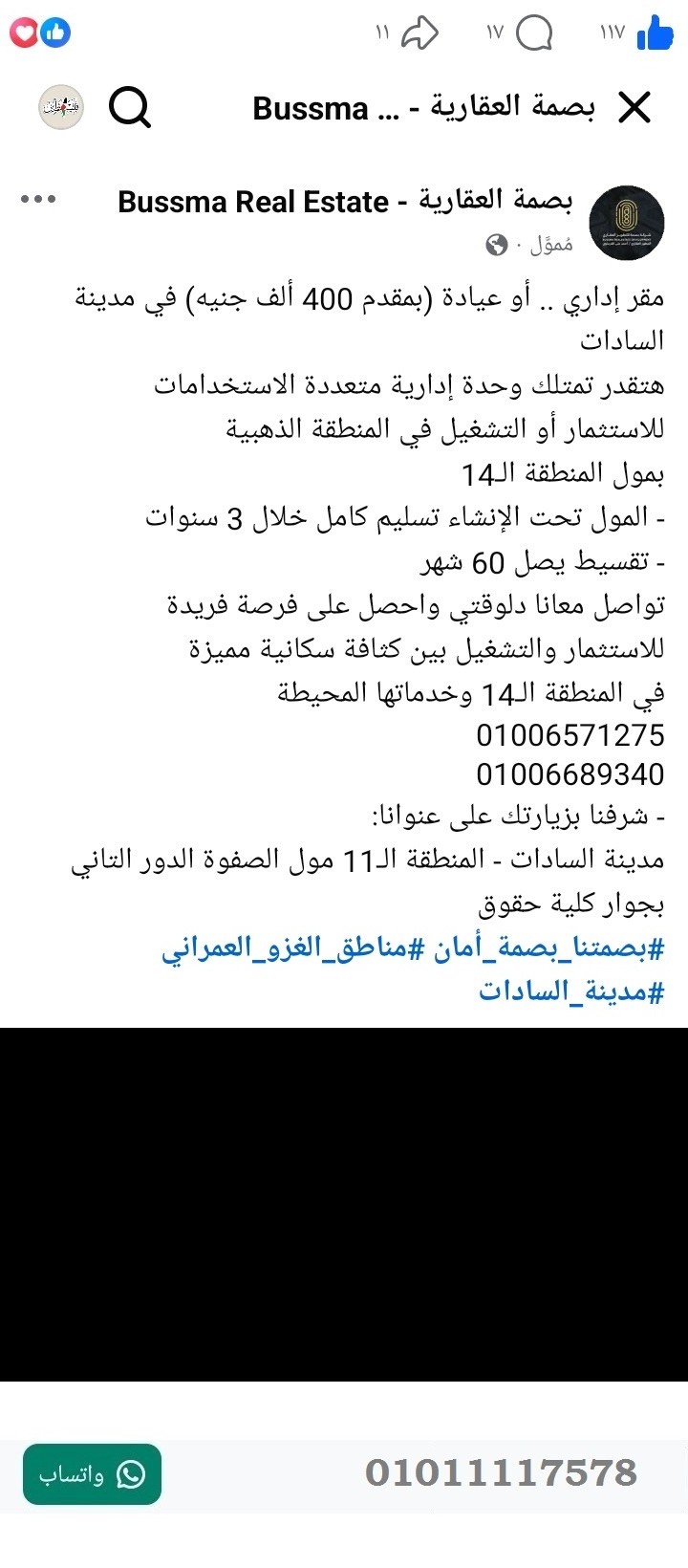Open search with the magnifier icon
Screen dimensions: 688x1568
(131, 108)
